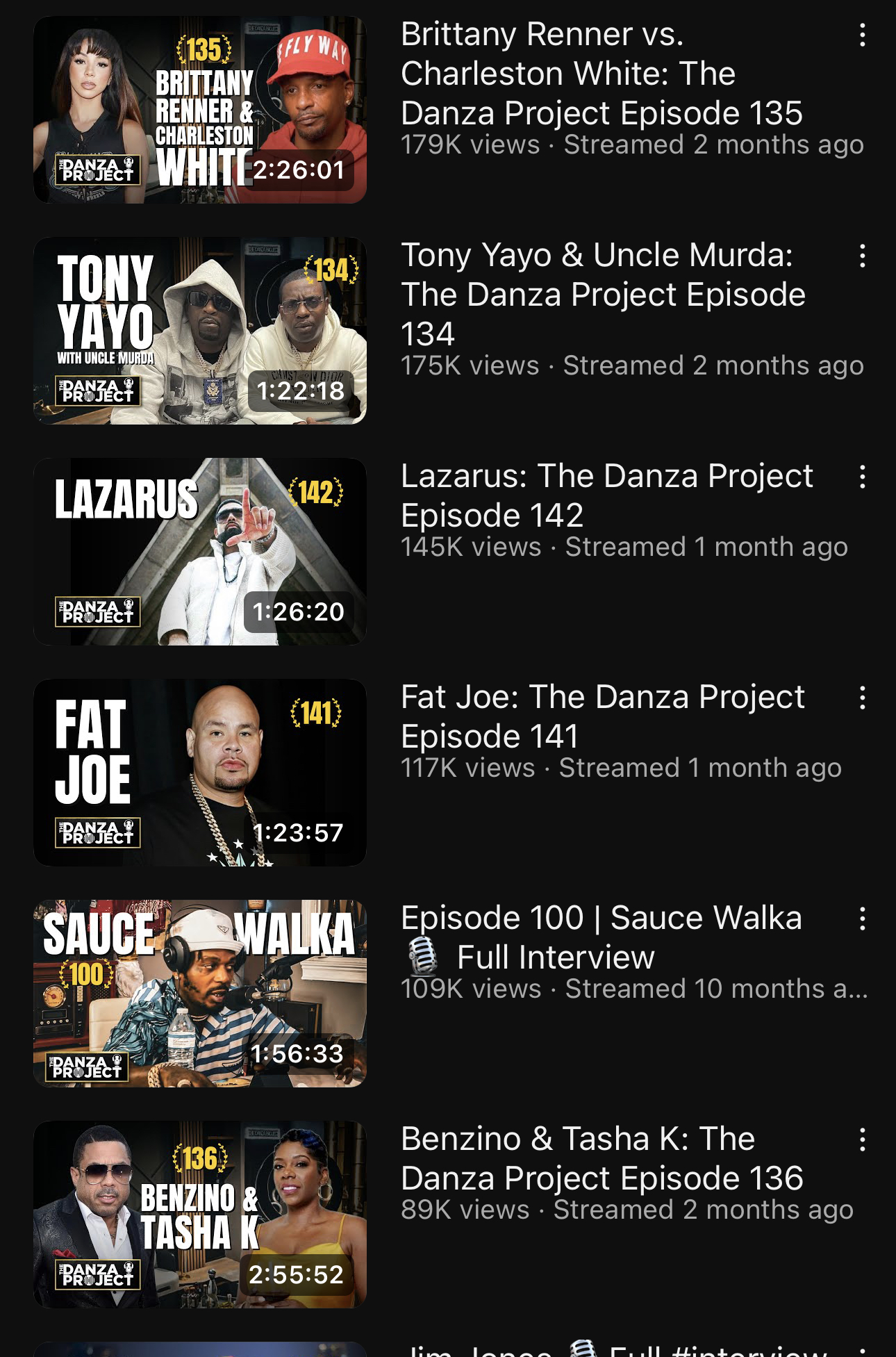This screenshot has width=896, height=1357.
Task: Open more options for Brittany Renner episode 135
Action: pyautogui.click(x=862, y=35)
